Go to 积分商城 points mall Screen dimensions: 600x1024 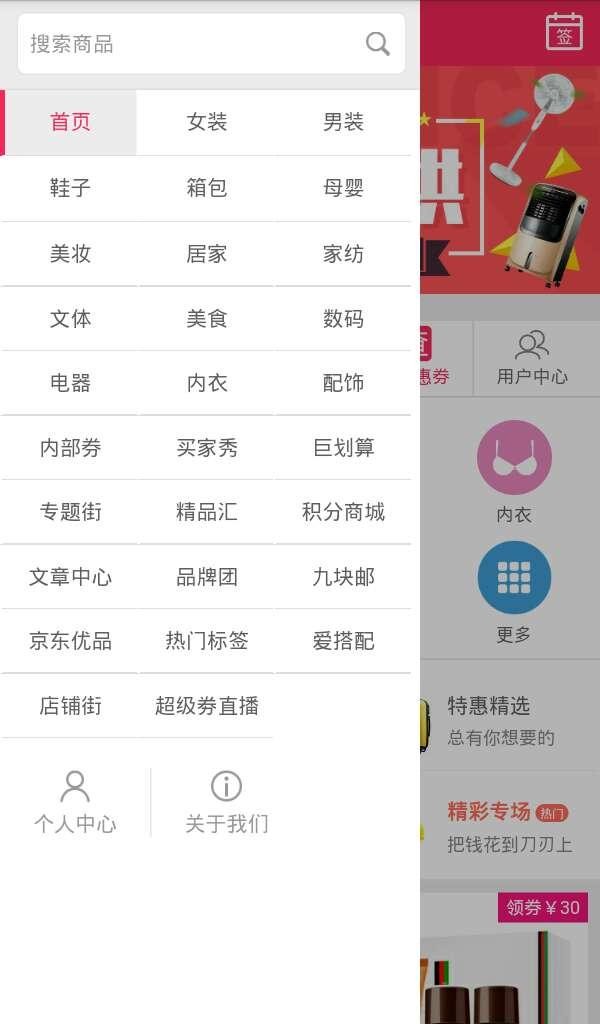343,512
